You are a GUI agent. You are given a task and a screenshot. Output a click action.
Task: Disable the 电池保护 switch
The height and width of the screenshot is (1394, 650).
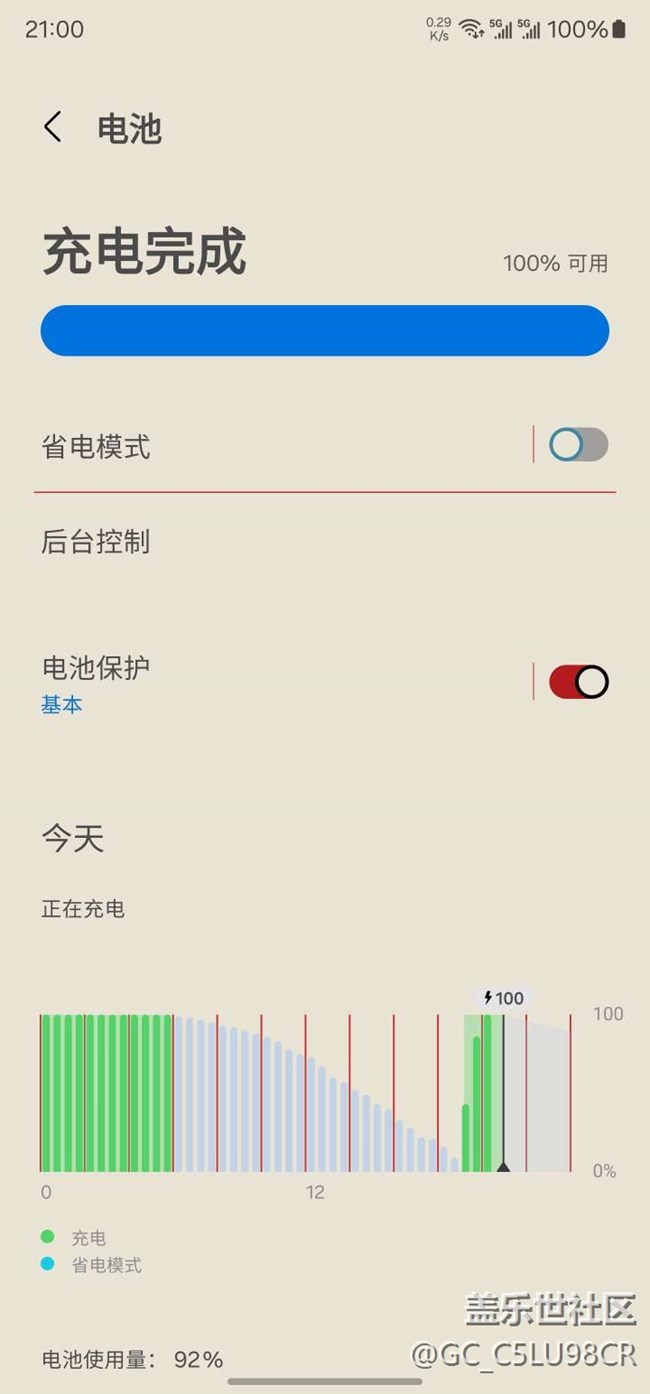pyautogui.click(x=578, y=682)
